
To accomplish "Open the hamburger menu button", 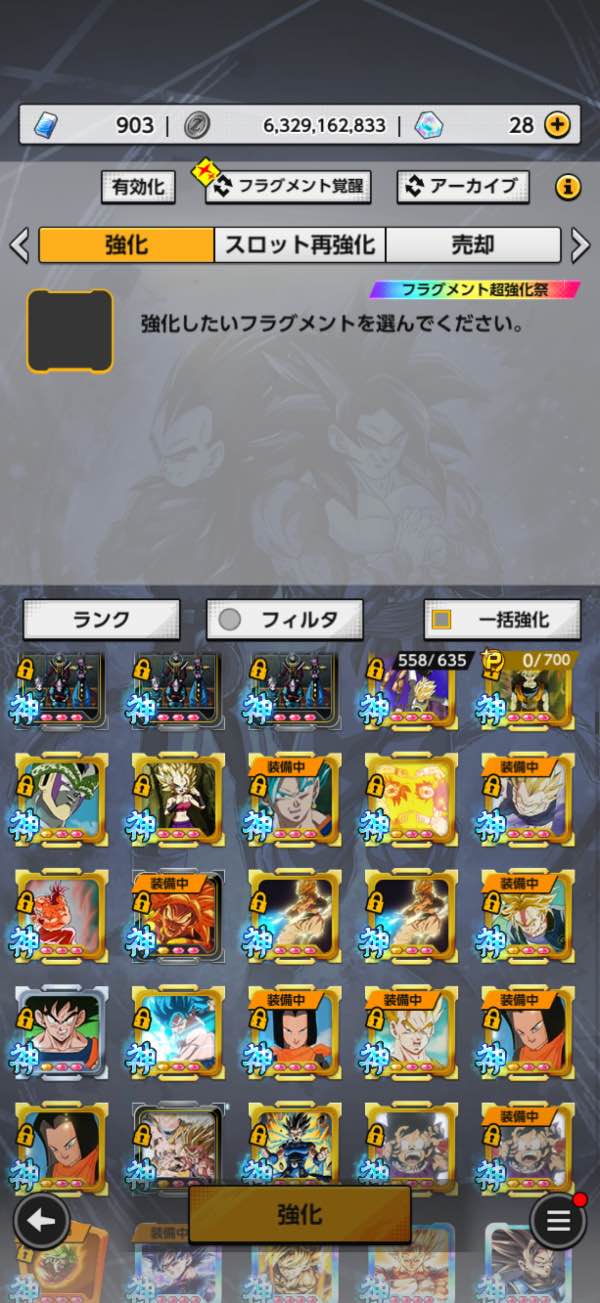I will [558, 1221].
